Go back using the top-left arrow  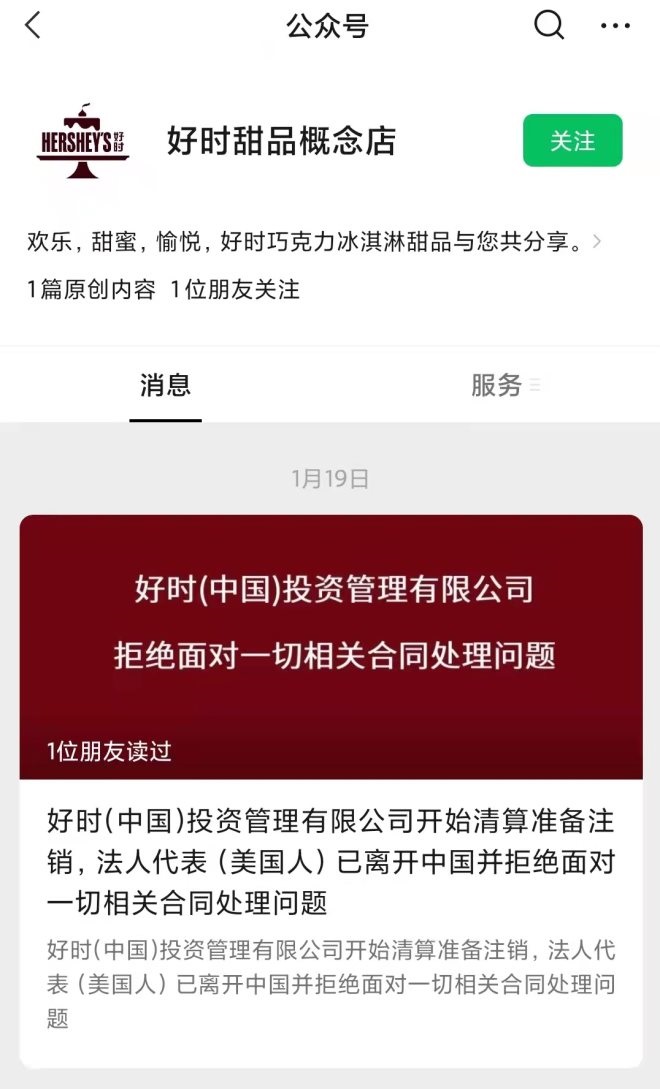click(x=33, y=25)
